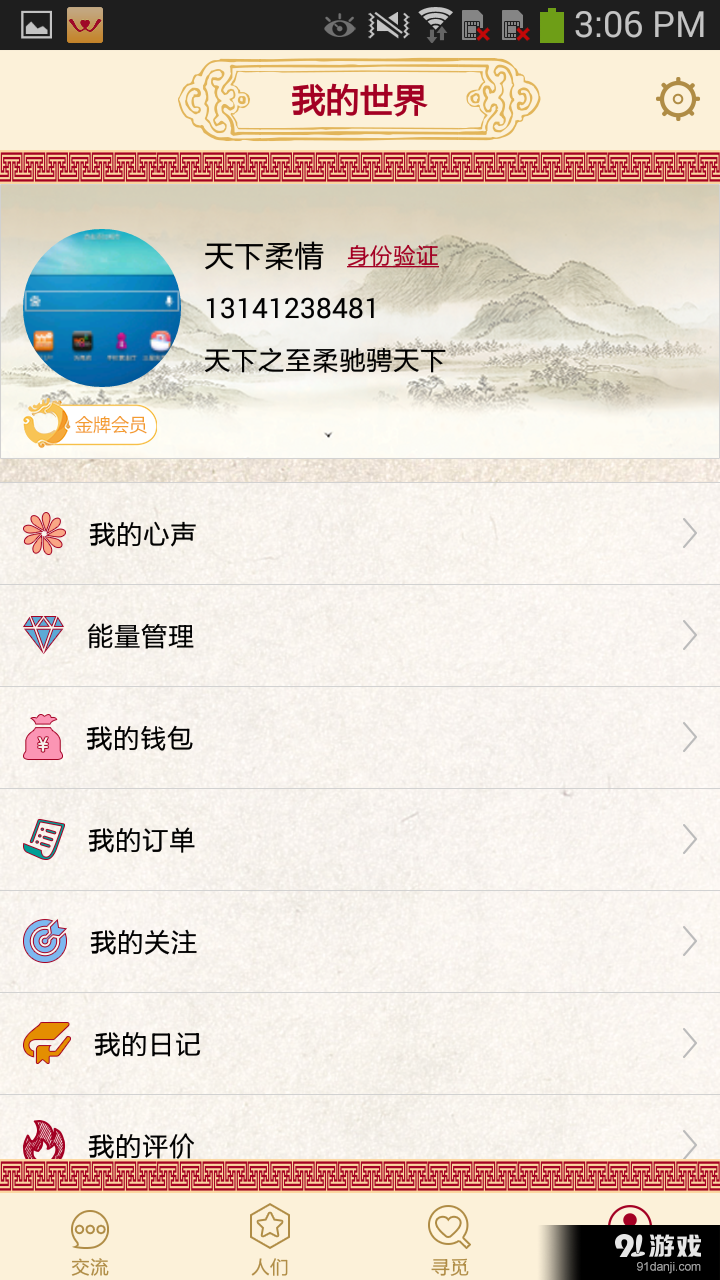The image size is (720, 1280).
Task: Expand the 我的关注 row chevron
Action: [x=690, y=941]
